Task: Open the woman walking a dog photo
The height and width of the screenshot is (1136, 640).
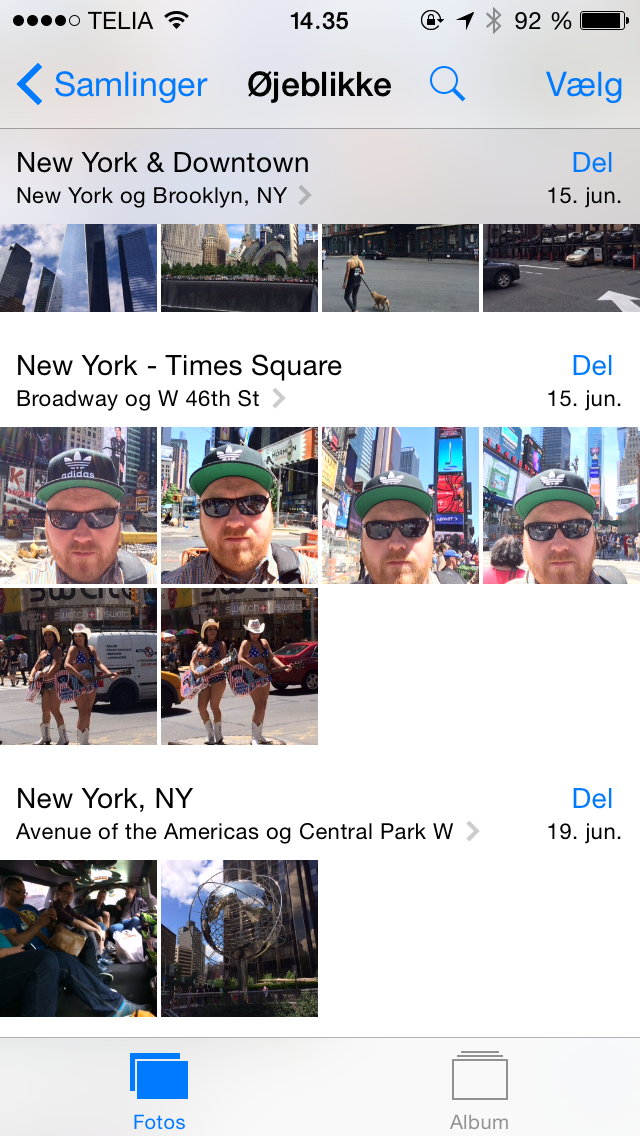Action: coord(400,268)
